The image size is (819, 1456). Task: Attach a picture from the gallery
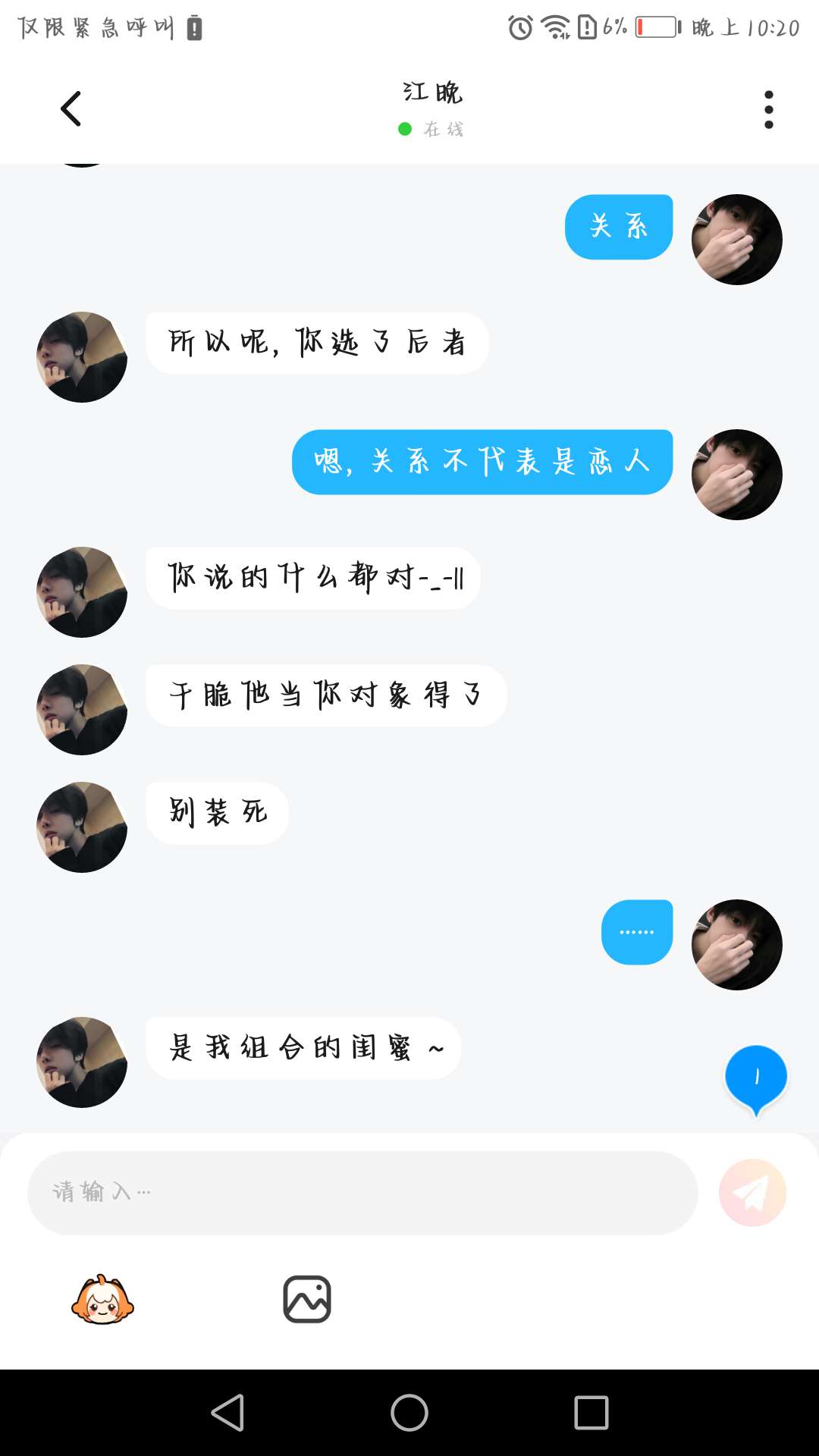[x=307, y=1300]
